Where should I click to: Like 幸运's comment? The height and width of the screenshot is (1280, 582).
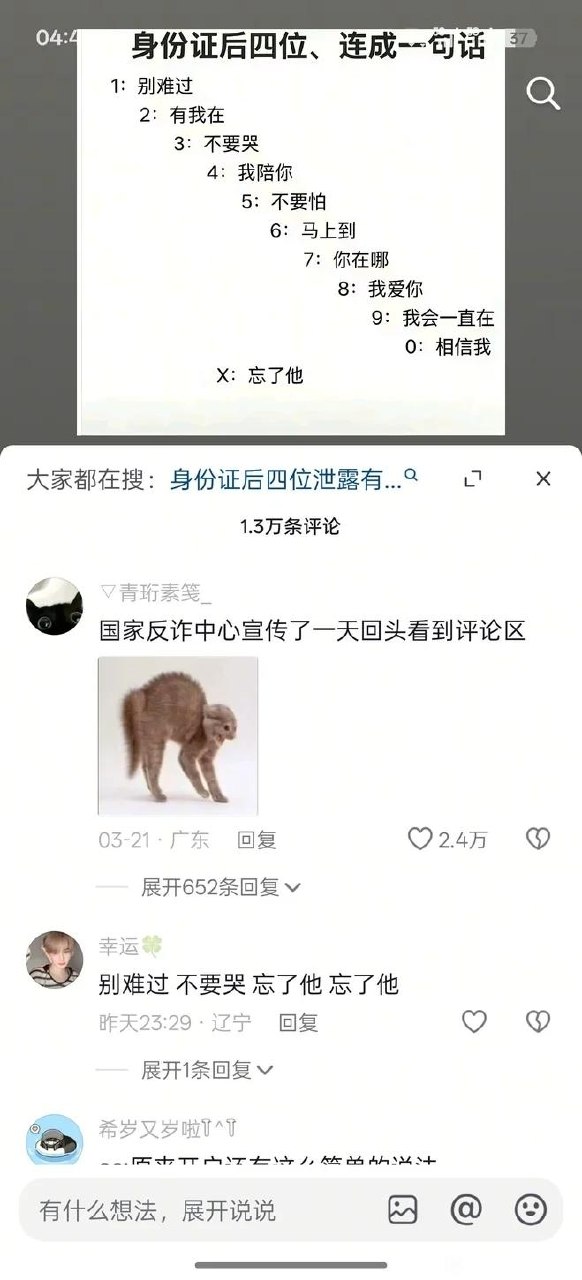(474, 1021)
